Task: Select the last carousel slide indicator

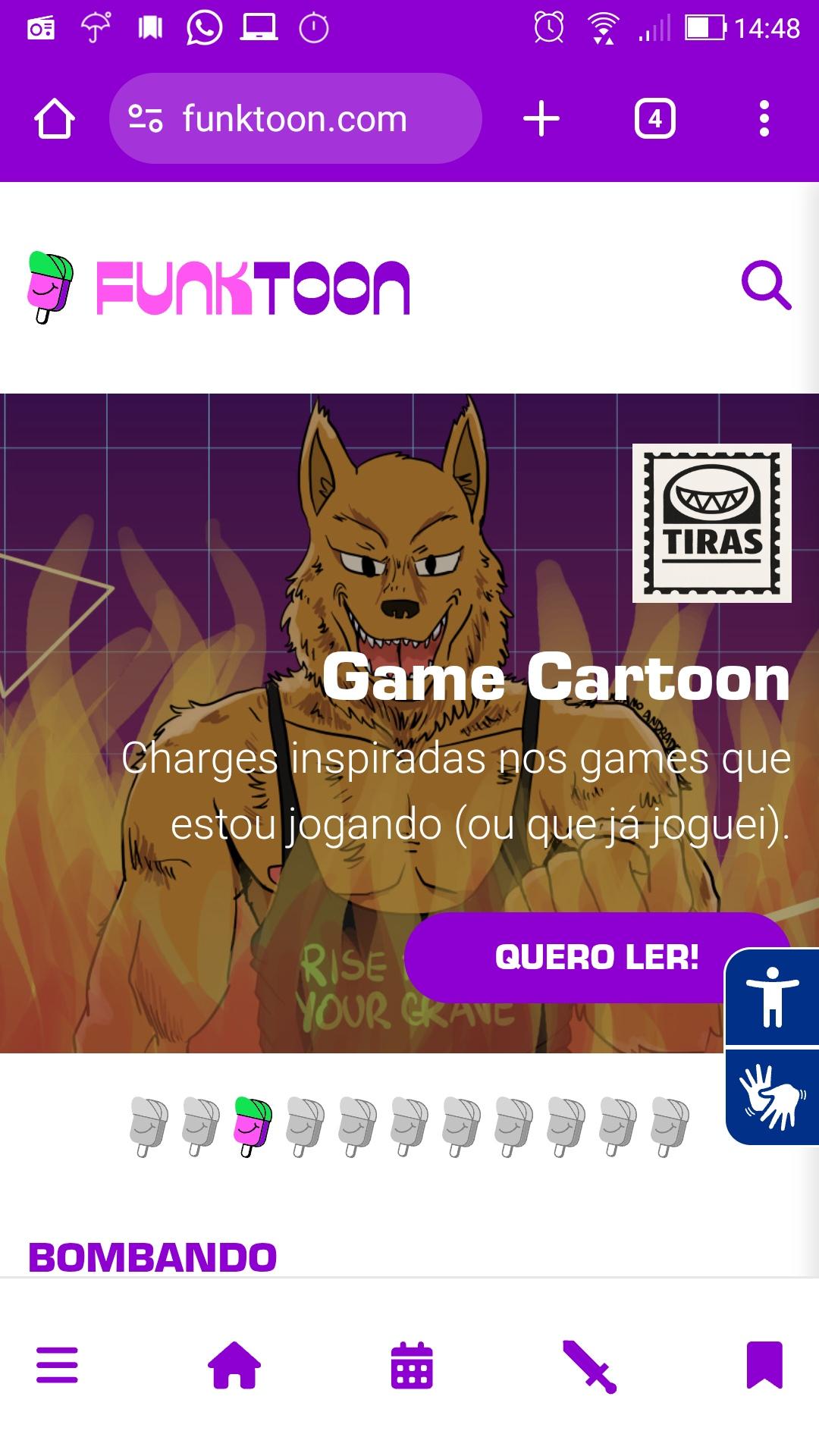Action: tap(670, 1125)
